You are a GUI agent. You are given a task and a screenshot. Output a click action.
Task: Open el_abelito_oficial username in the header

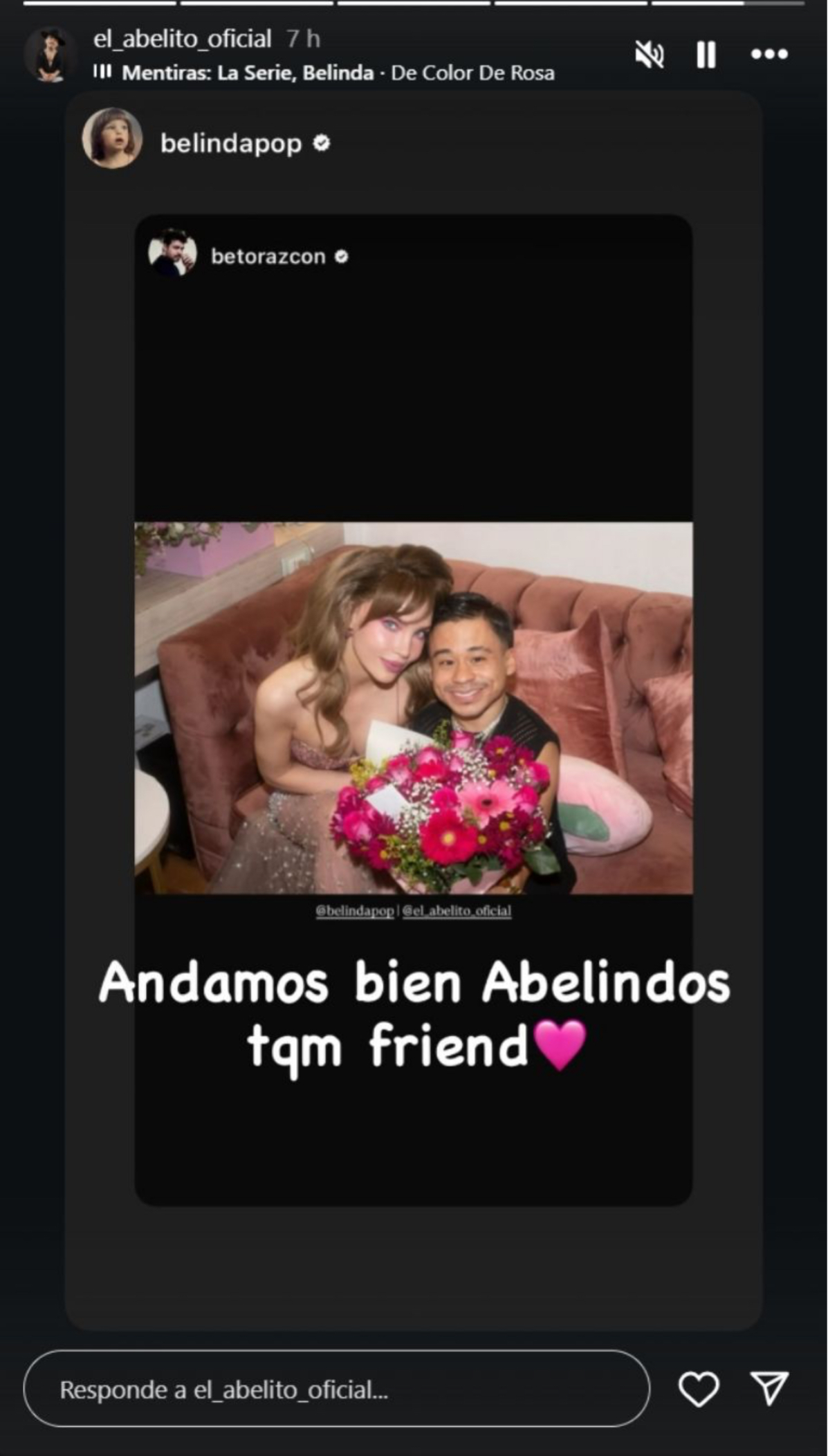[x=182, y=39]
